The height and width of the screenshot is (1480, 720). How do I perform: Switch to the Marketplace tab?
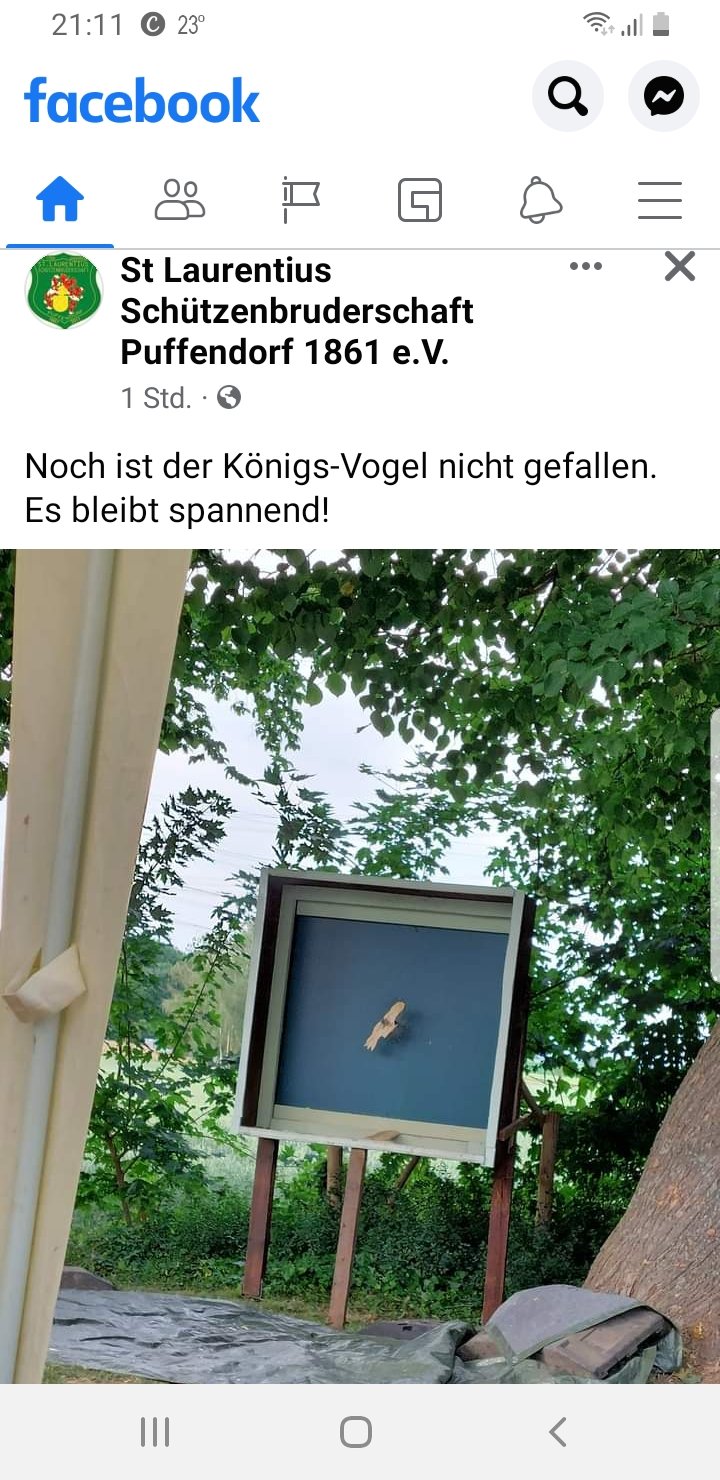(x=420, y=201)
